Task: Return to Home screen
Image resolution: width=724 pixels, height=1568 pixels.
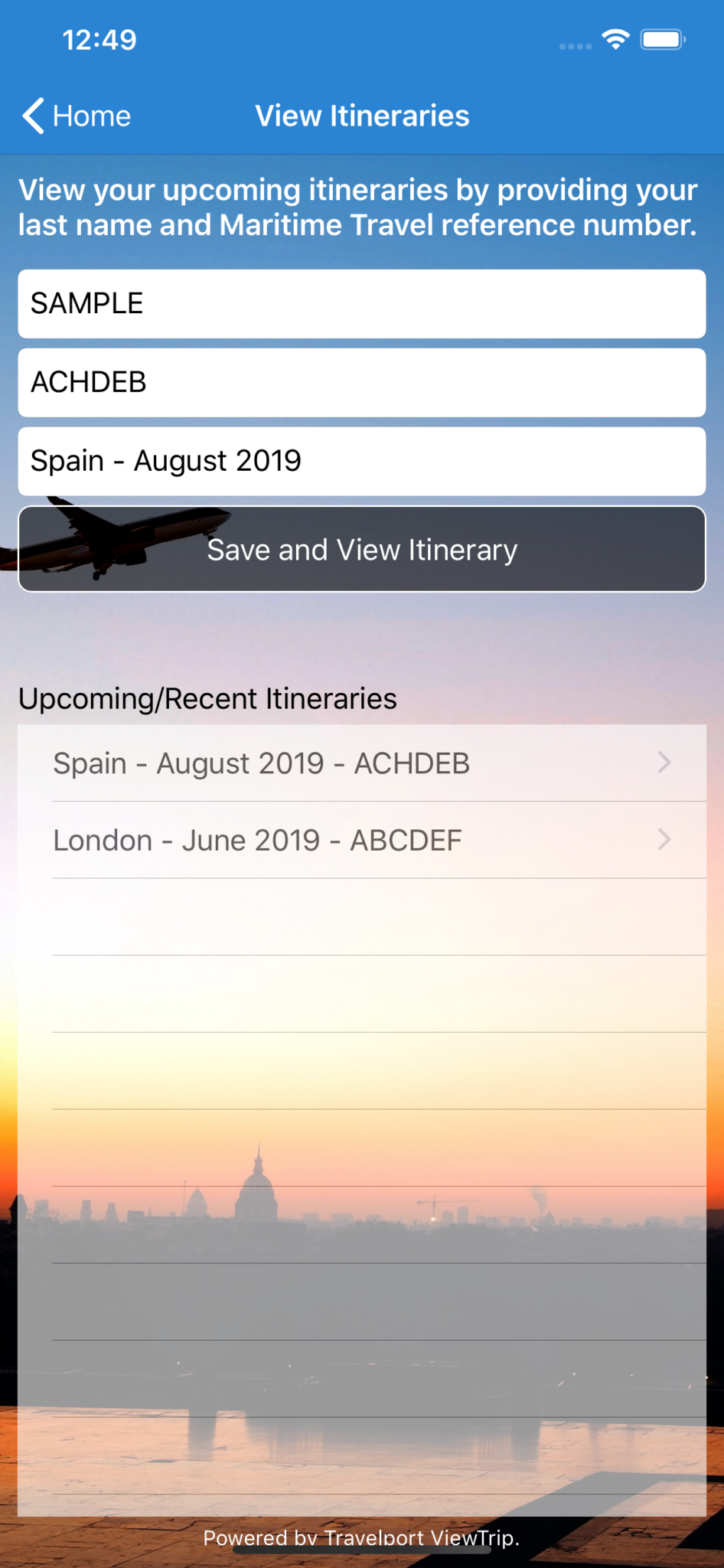Action: (x=77, y=116)
